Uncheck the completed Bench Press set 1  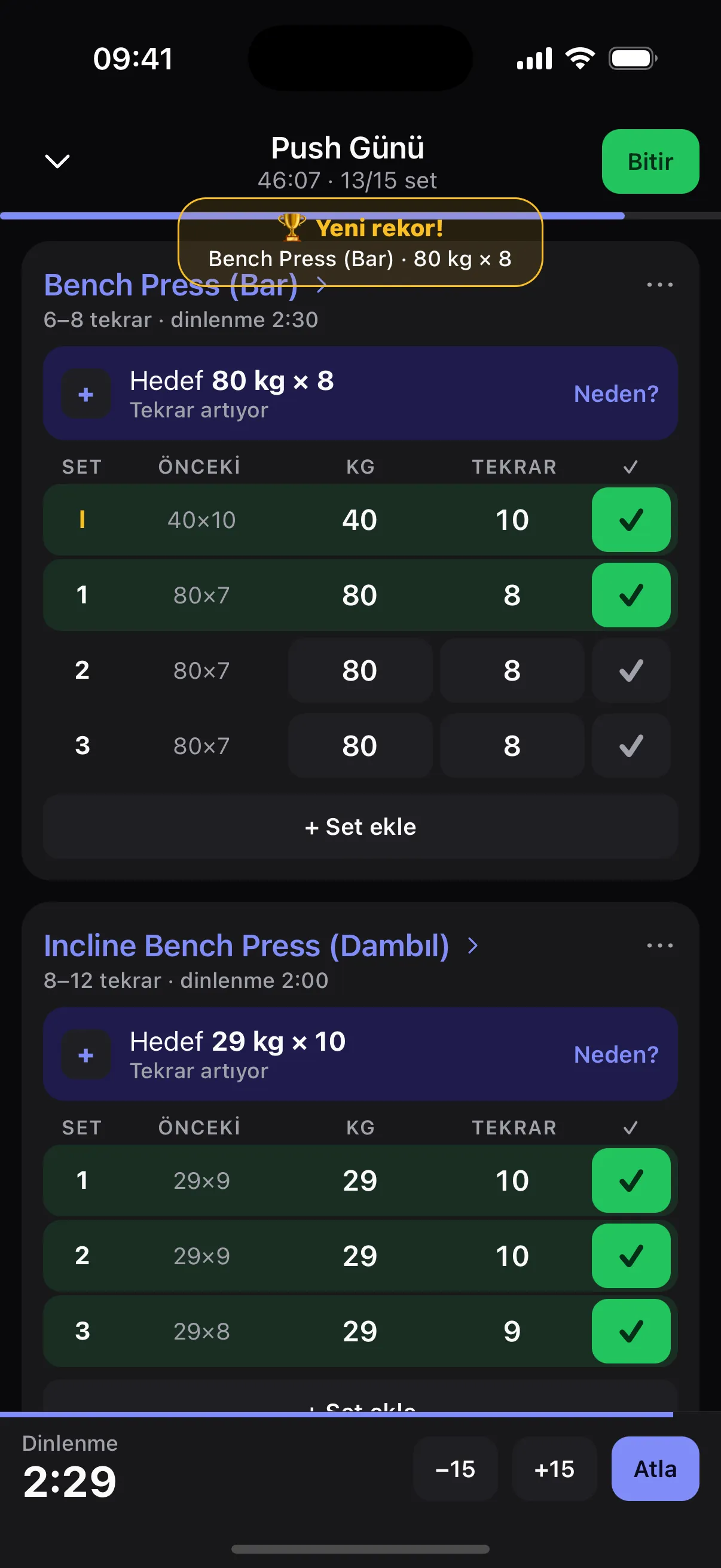coord(631,595)
